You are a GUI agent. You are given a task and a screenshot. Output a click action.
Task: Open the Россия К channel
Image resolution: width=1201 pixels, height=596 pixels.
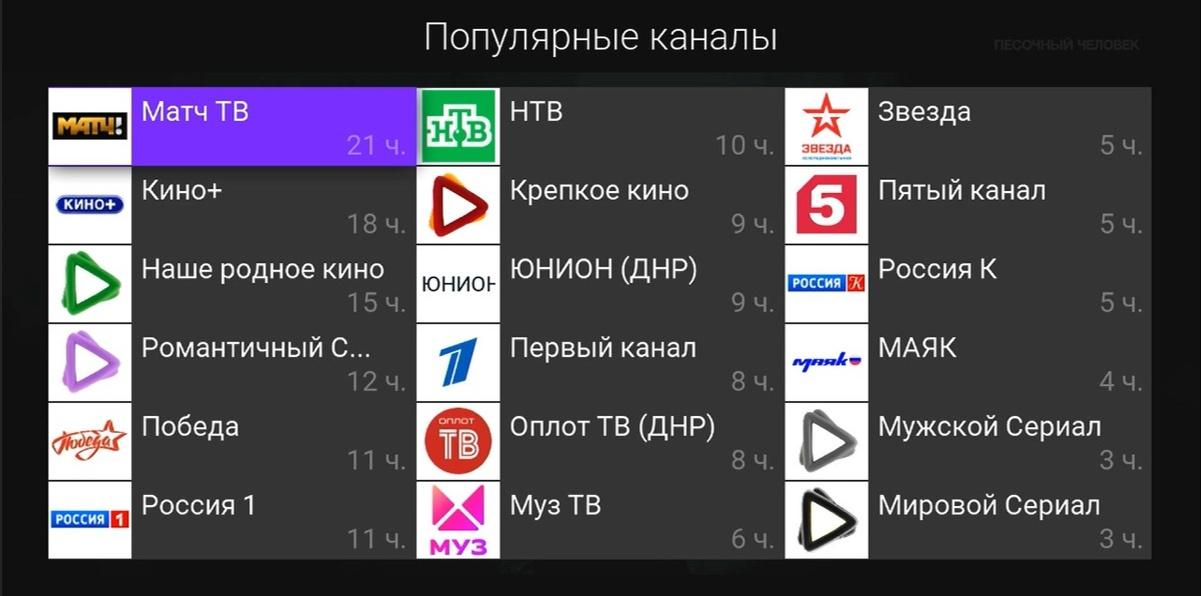(x=968, y=283)
